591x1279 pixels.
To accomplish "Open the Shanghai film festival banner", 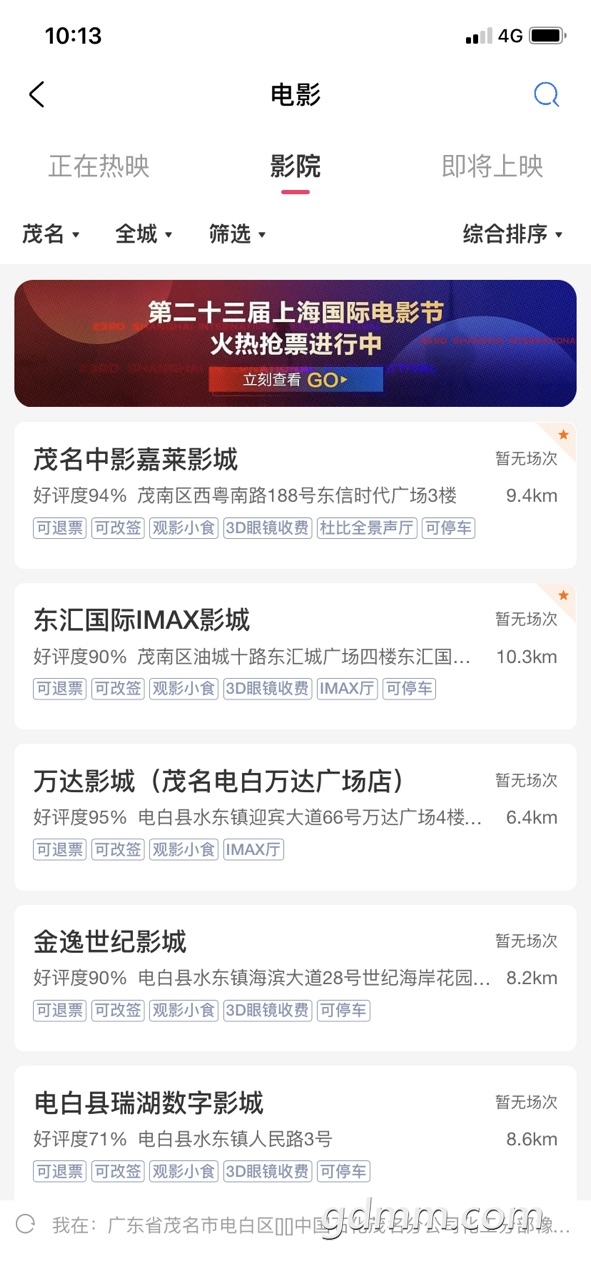I will [x=295, y=343].
